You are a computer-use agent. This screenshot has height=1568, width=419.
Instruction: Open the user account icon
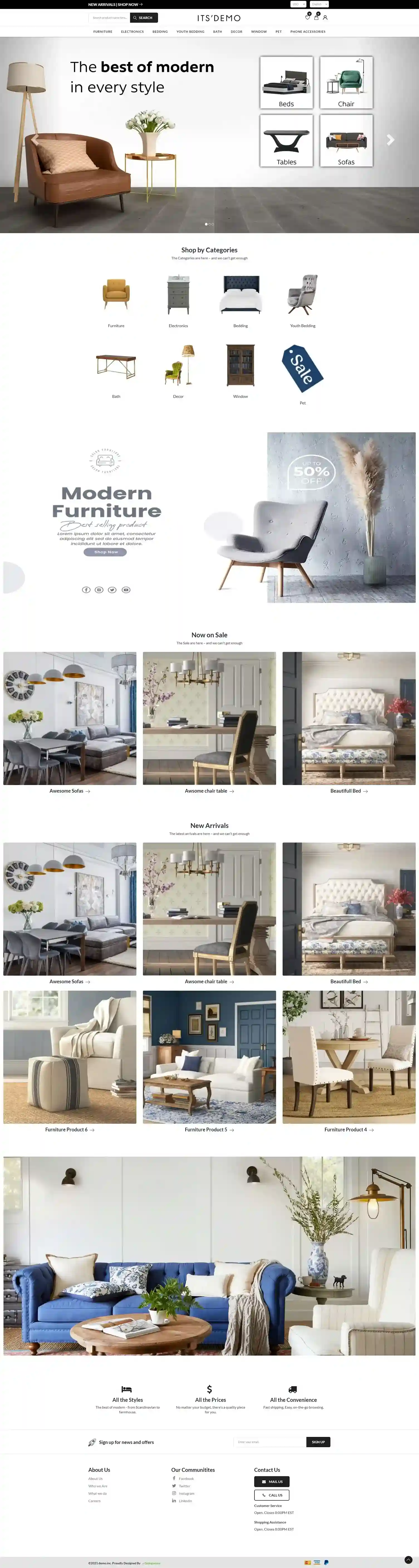[325, 18]
